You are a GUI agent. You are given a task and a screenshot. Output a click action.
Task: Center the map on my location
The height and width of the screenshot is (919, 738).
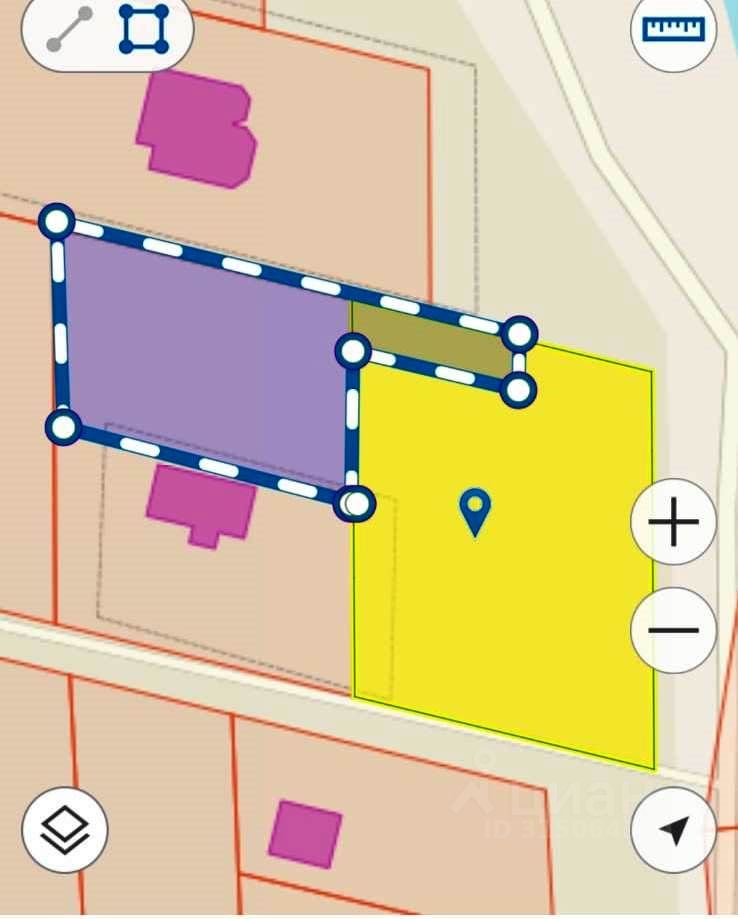pyautogui.click(x=674, y=830)
